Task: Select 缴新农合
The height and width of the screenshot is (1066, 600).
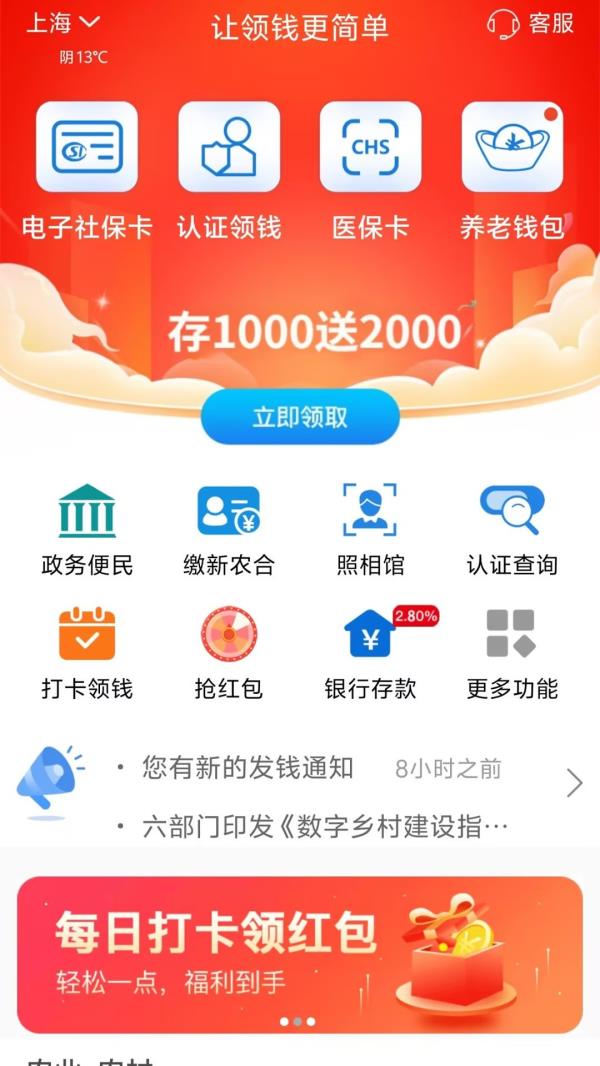Action: (229, 529)
